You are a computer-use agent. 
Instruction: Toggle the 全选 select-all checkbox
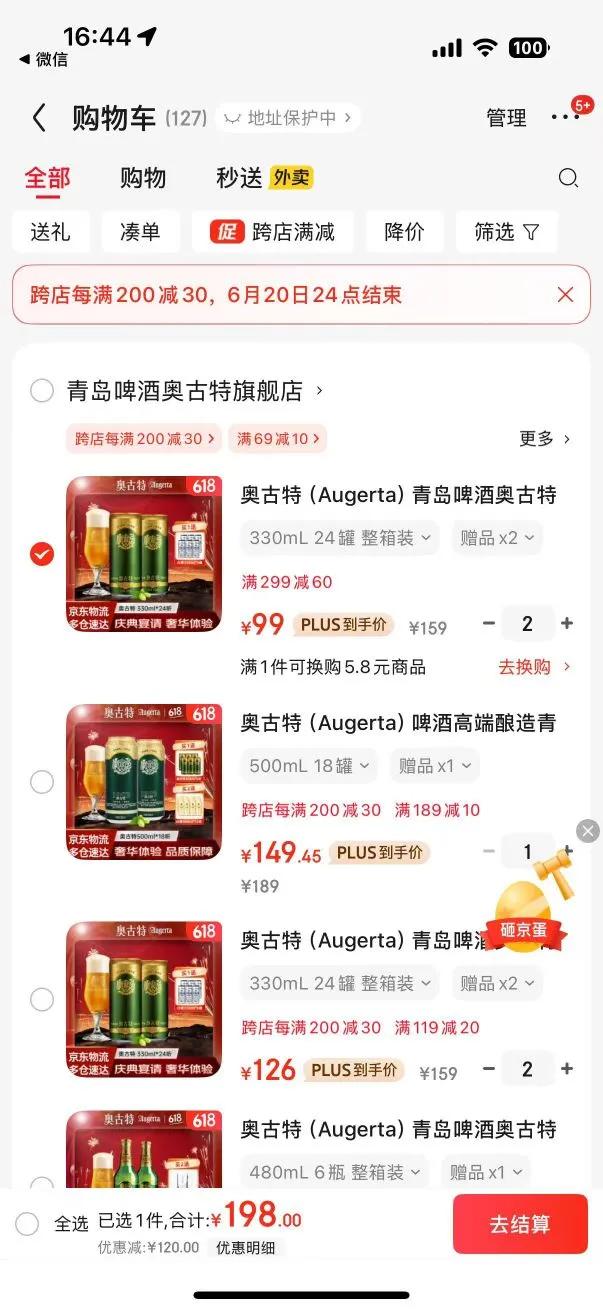pyautogui.click(x=27, y=1224)
